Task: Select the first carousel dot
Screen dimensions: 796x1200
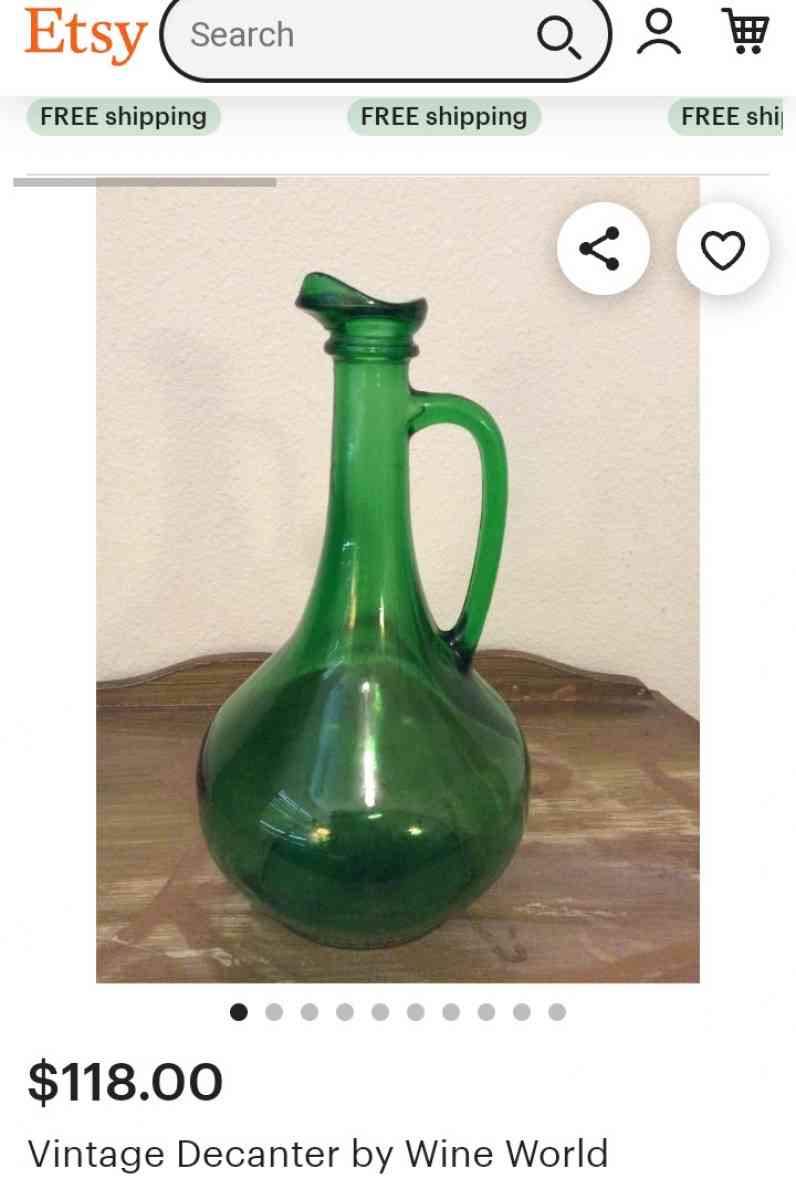Action: click(240, 1012)
